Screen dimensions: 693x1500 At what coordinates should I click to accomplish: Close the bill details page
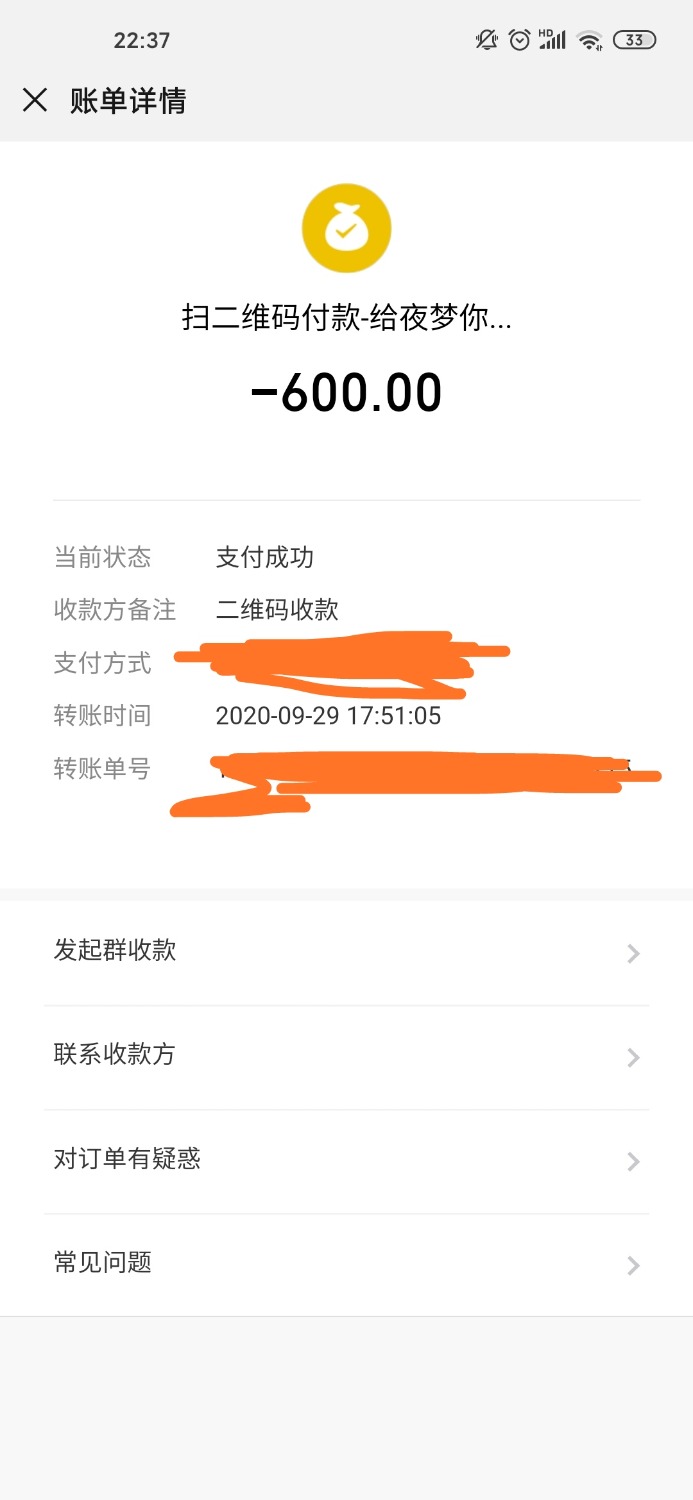(x=35, y=100)
